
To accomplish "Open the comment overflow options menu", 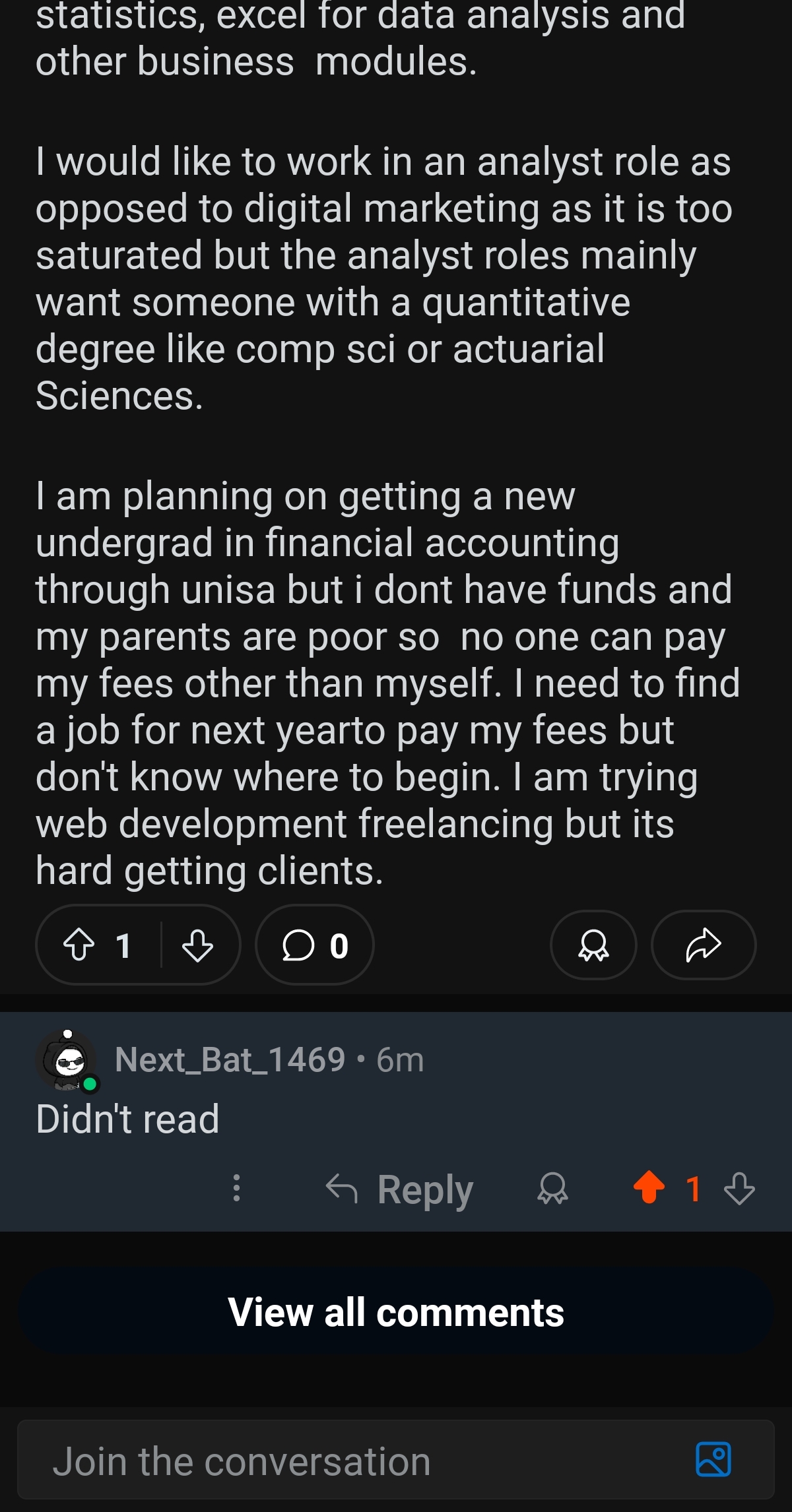I will [x=236, y=1187].
